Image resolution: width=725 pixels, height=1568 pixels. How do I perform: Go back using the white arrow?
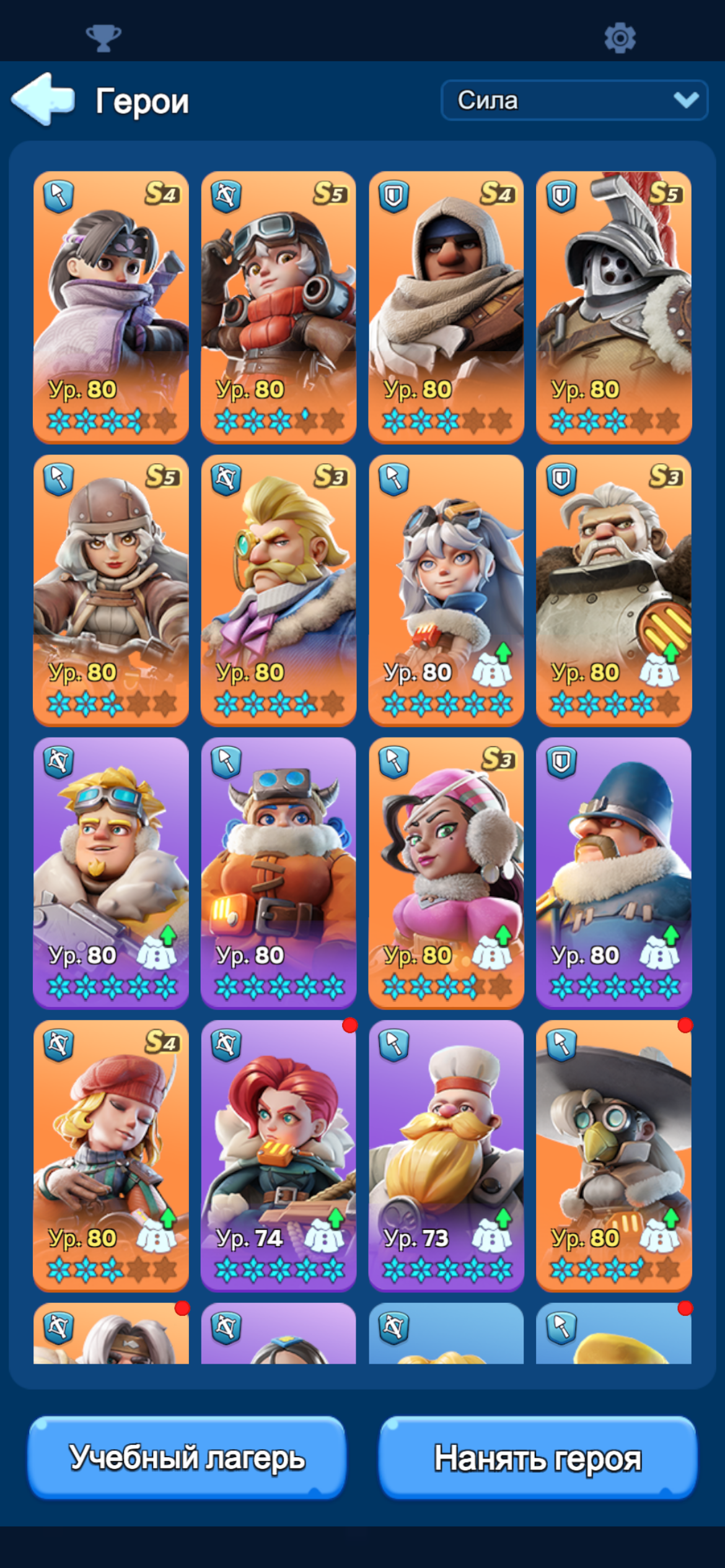point(43,99)
